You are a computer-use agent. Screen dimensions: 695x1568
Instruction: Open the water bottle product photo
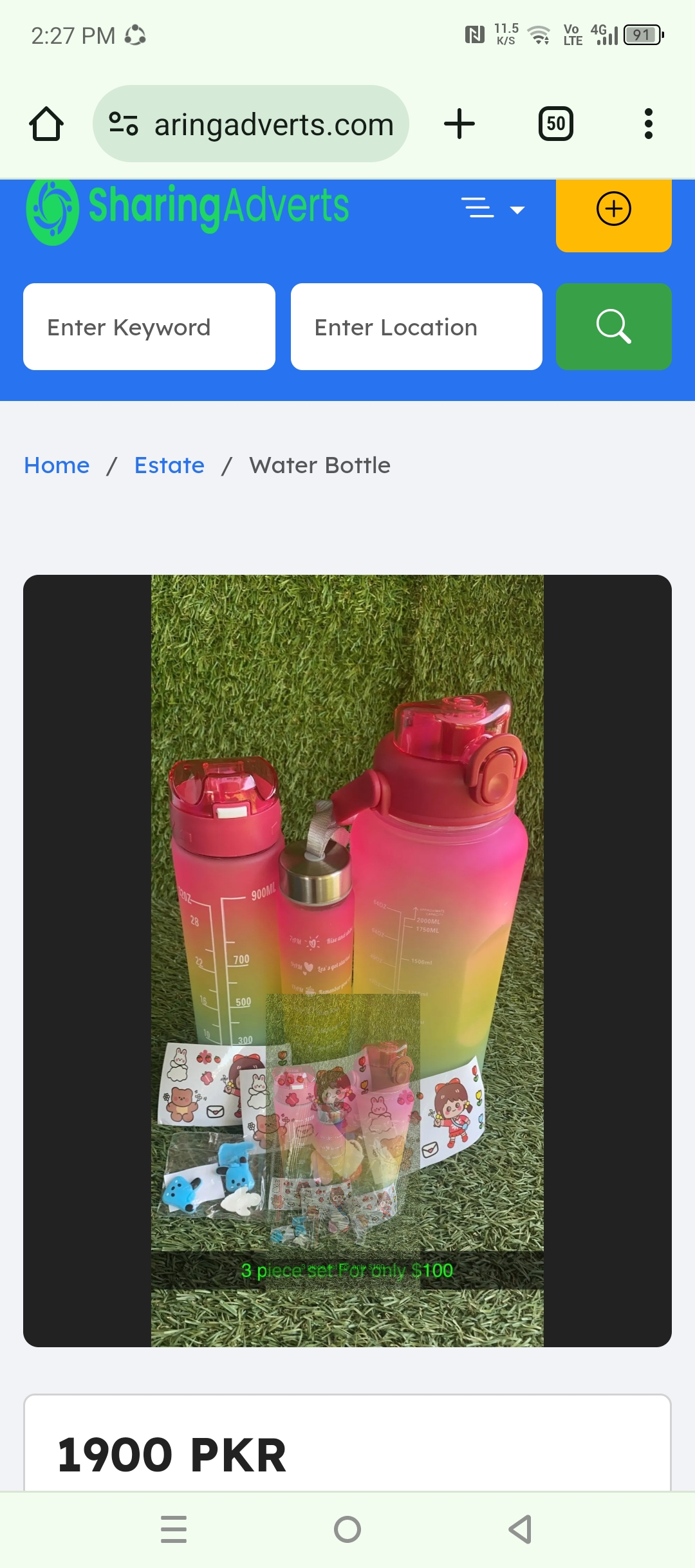click(x=347, y=960)
